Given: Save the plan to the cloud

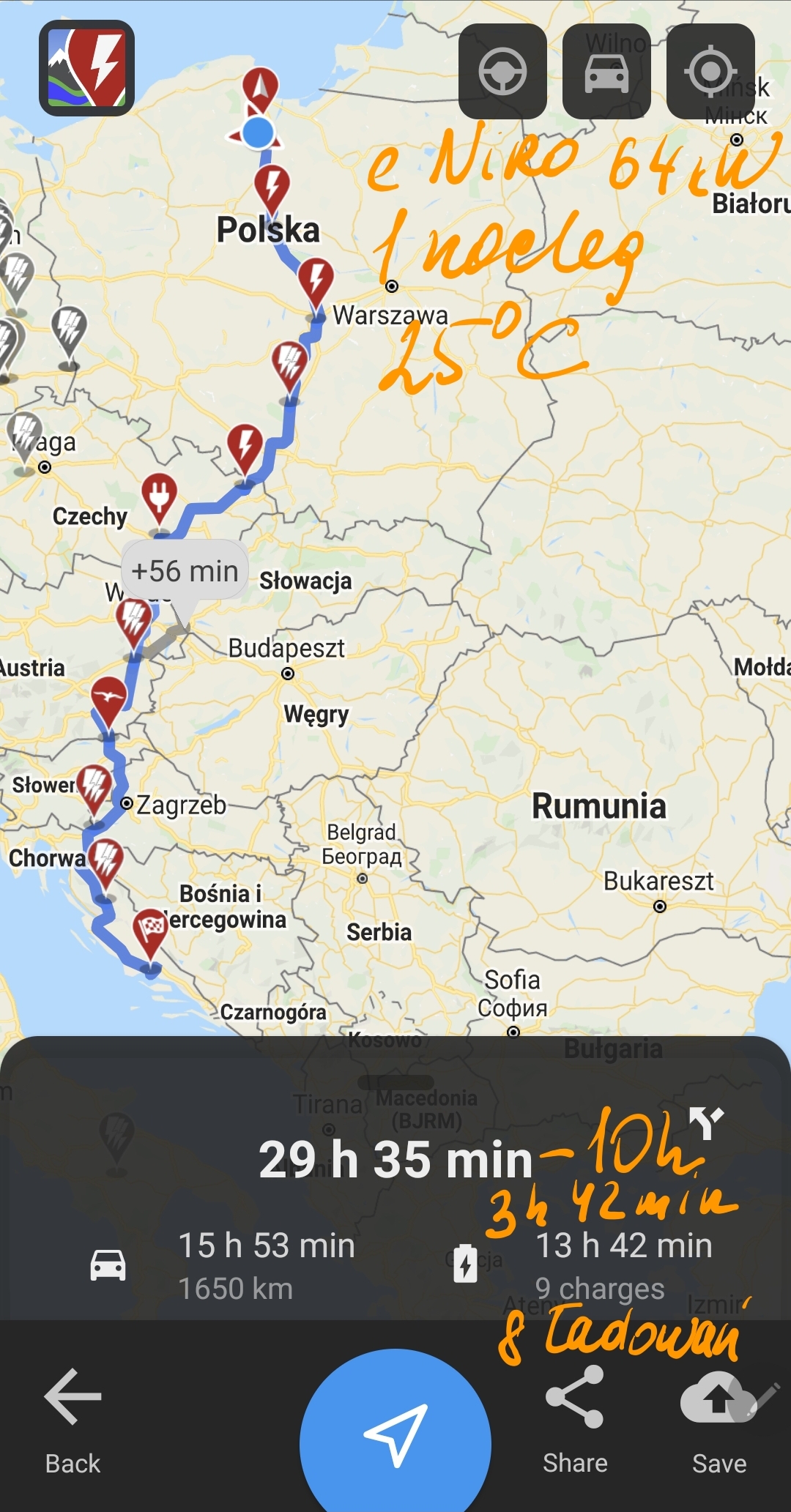Looking at the screenshot, I should 719,1421.
